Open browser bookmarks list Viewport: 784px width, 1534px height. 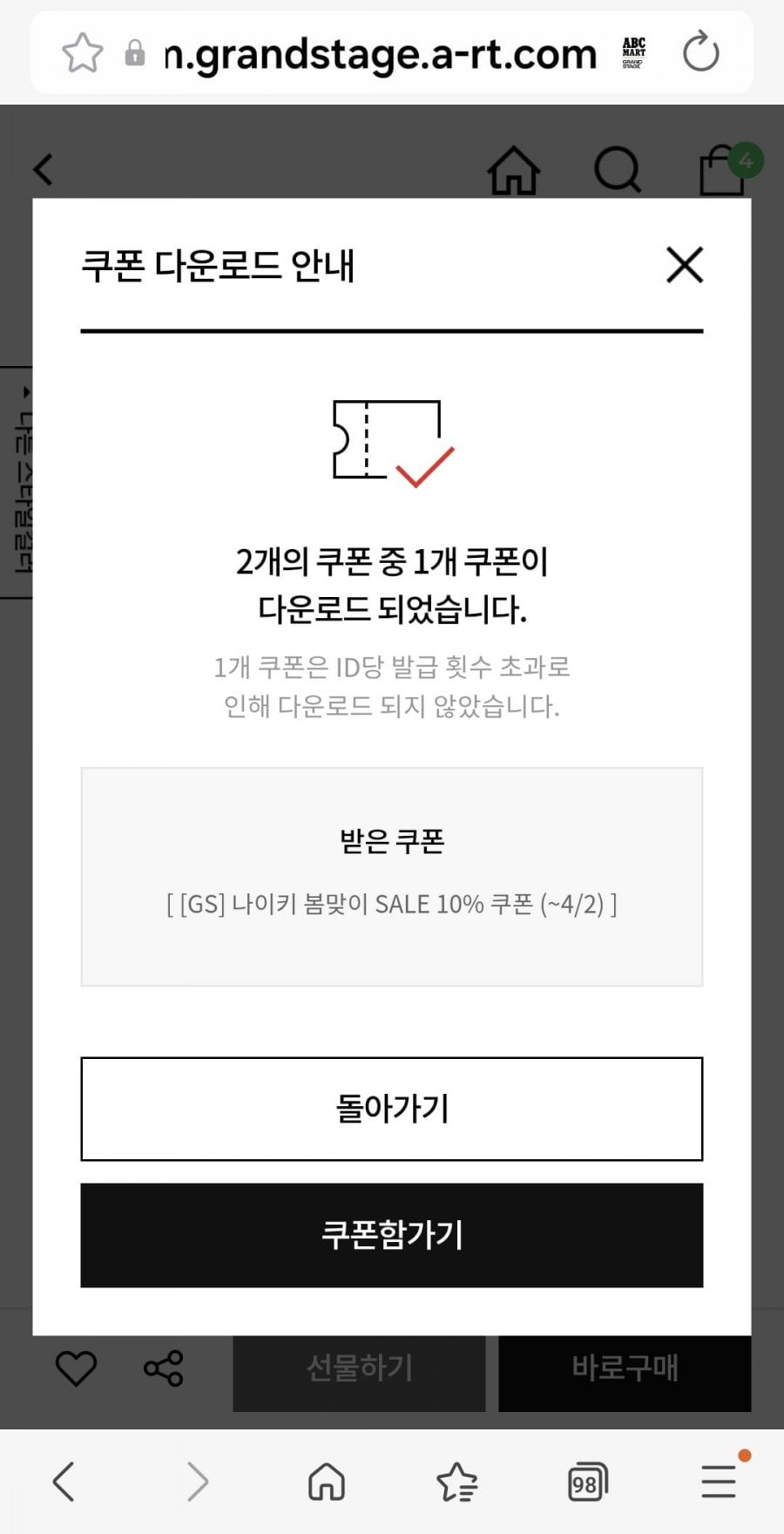(x=456, y=1482)
